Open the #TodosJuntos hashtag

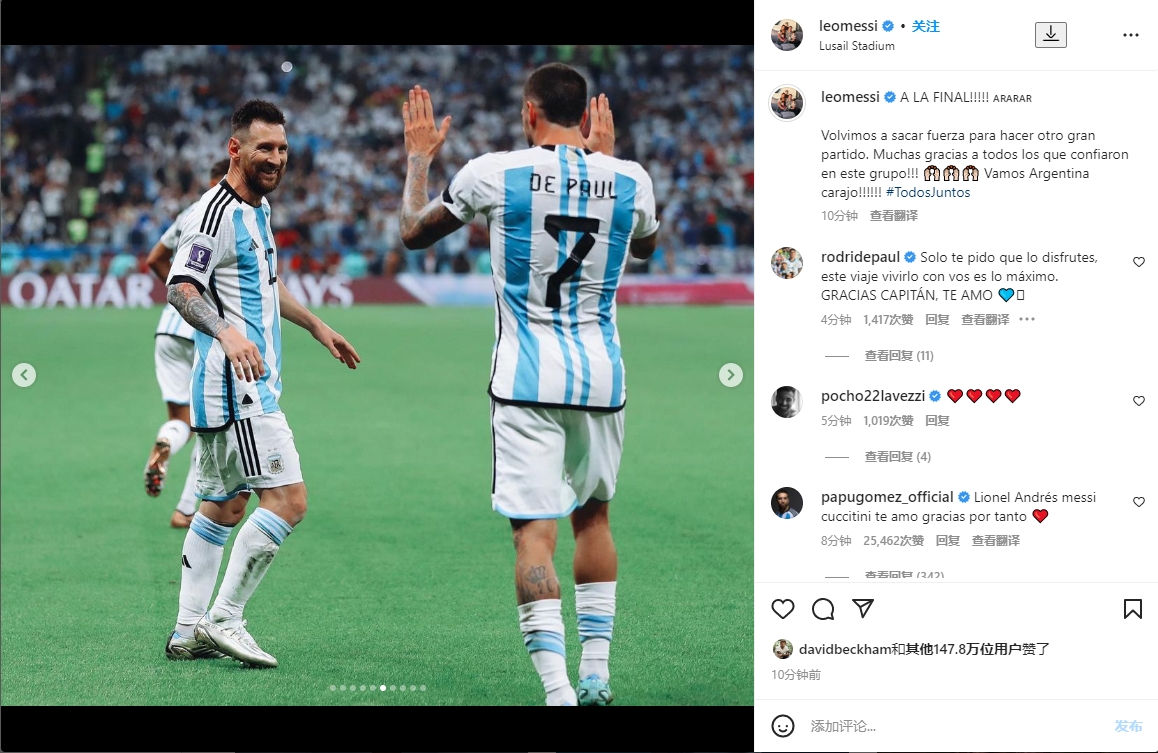(x=928, y=192)
